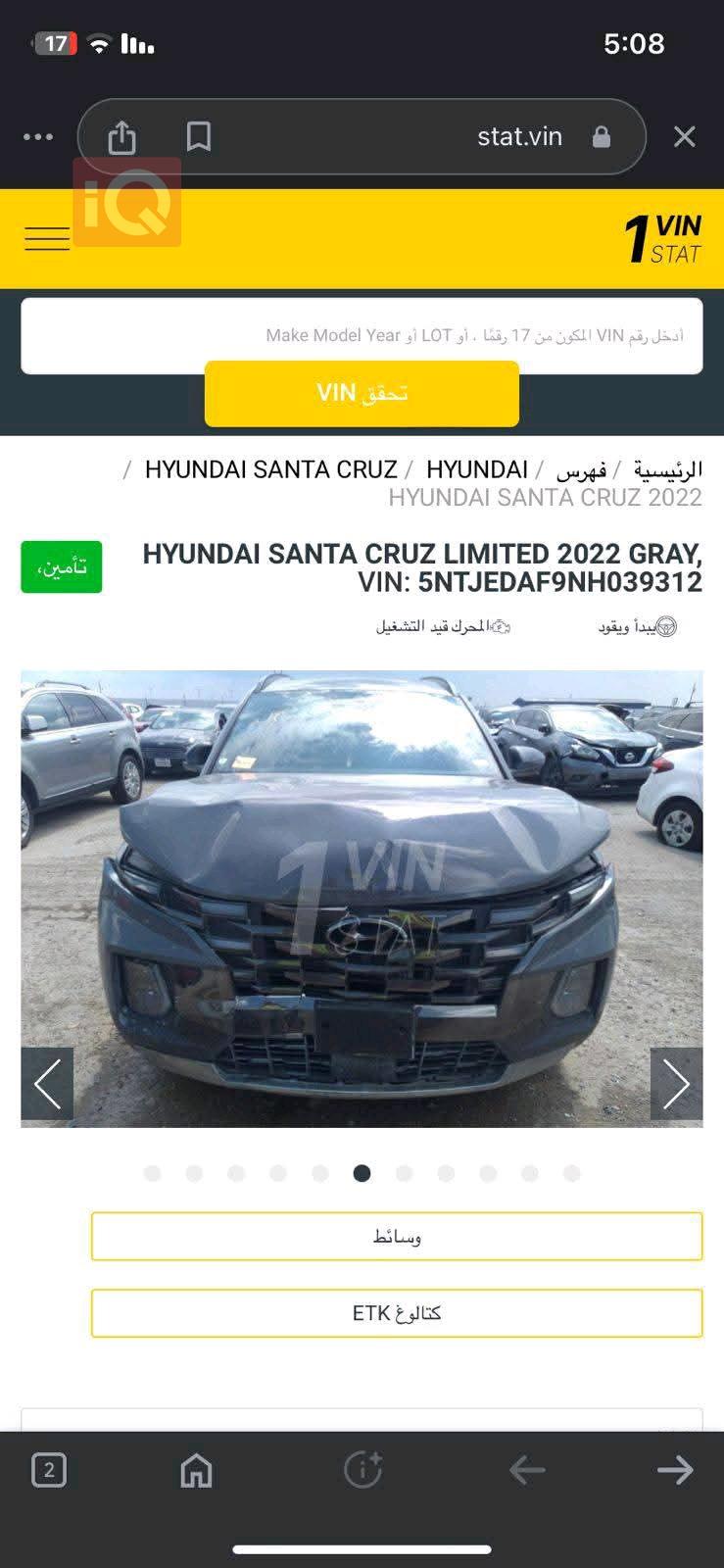
Task: Navigate forward in the browser
Action: pos(675,1470)
